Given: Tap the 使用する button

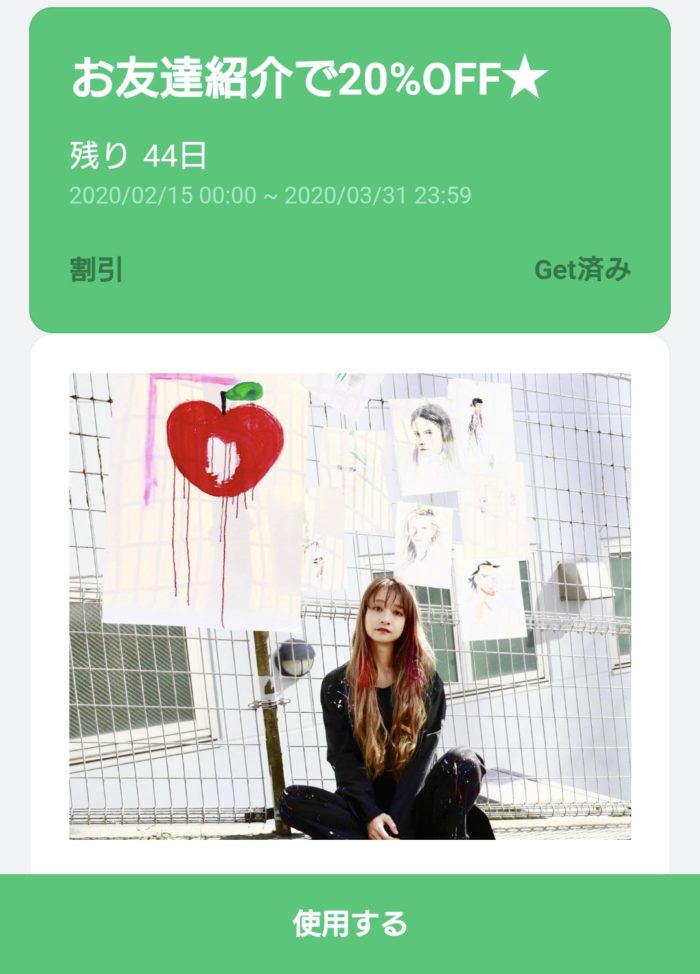Looking at the screenshot, I should coord(350,923).
